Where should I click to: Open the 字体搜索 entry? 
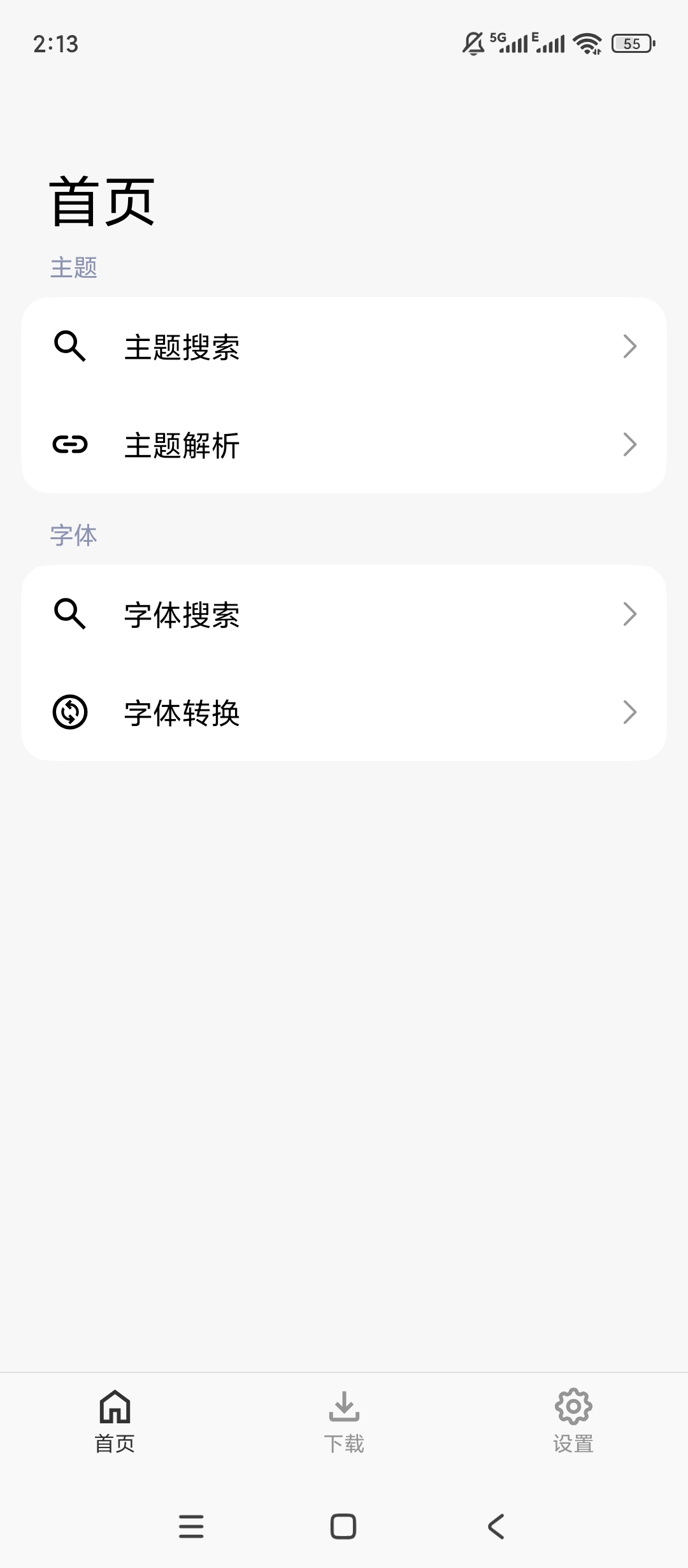[344, 614]
